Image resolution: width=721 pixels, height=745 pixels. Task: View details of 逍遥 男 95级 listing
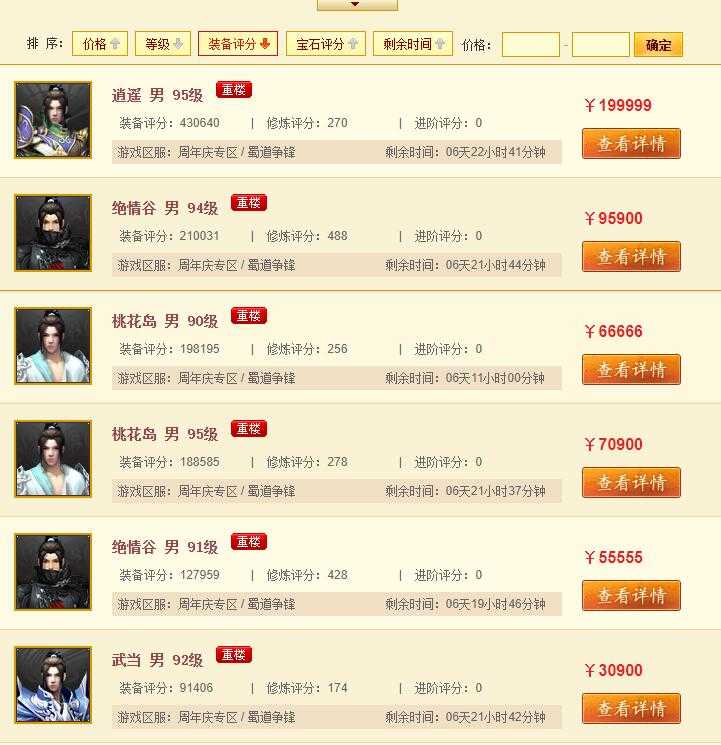pyautogui.click(x=631, y=143)
